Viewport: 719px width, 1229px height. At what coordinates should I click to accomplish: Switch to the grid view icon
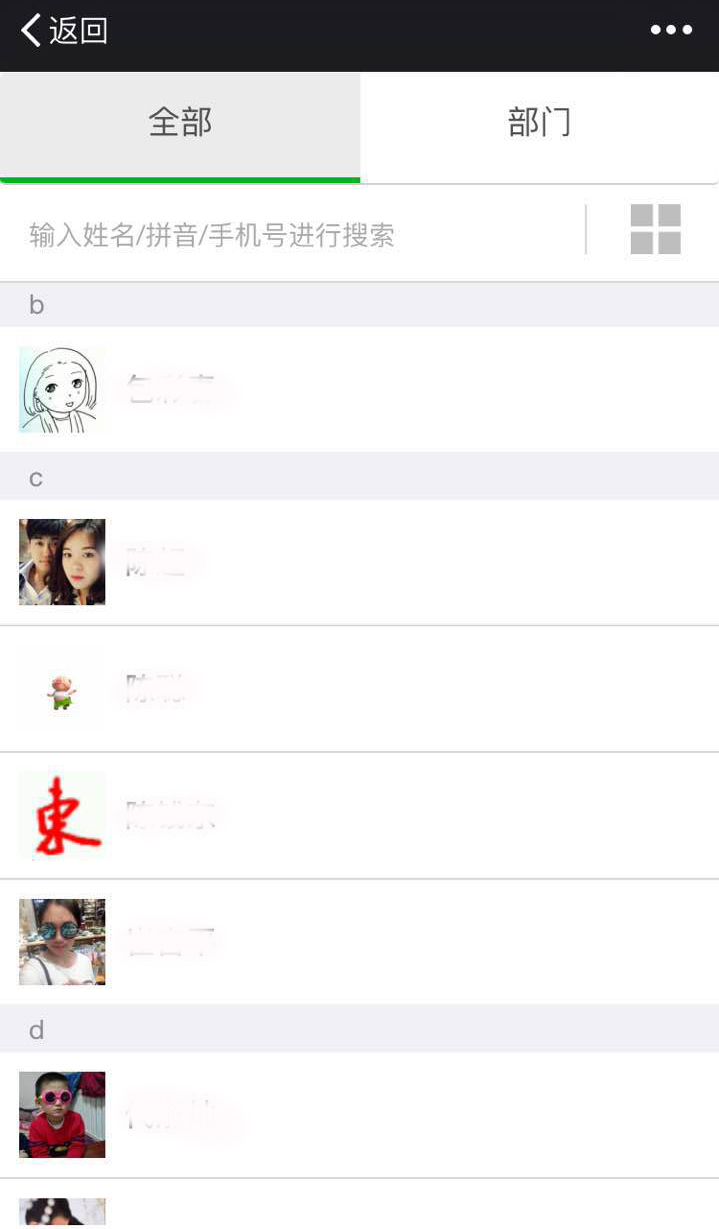[x=655, y=230]
